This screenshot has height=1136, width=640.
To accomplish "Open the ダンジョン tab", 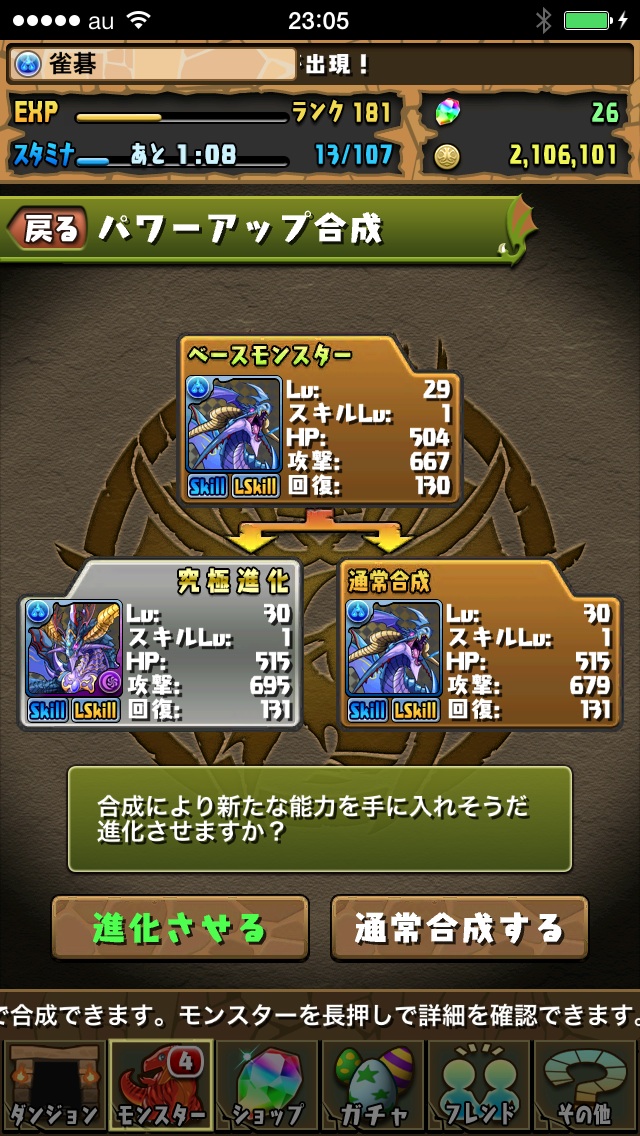I will (x=52, y=1086).
